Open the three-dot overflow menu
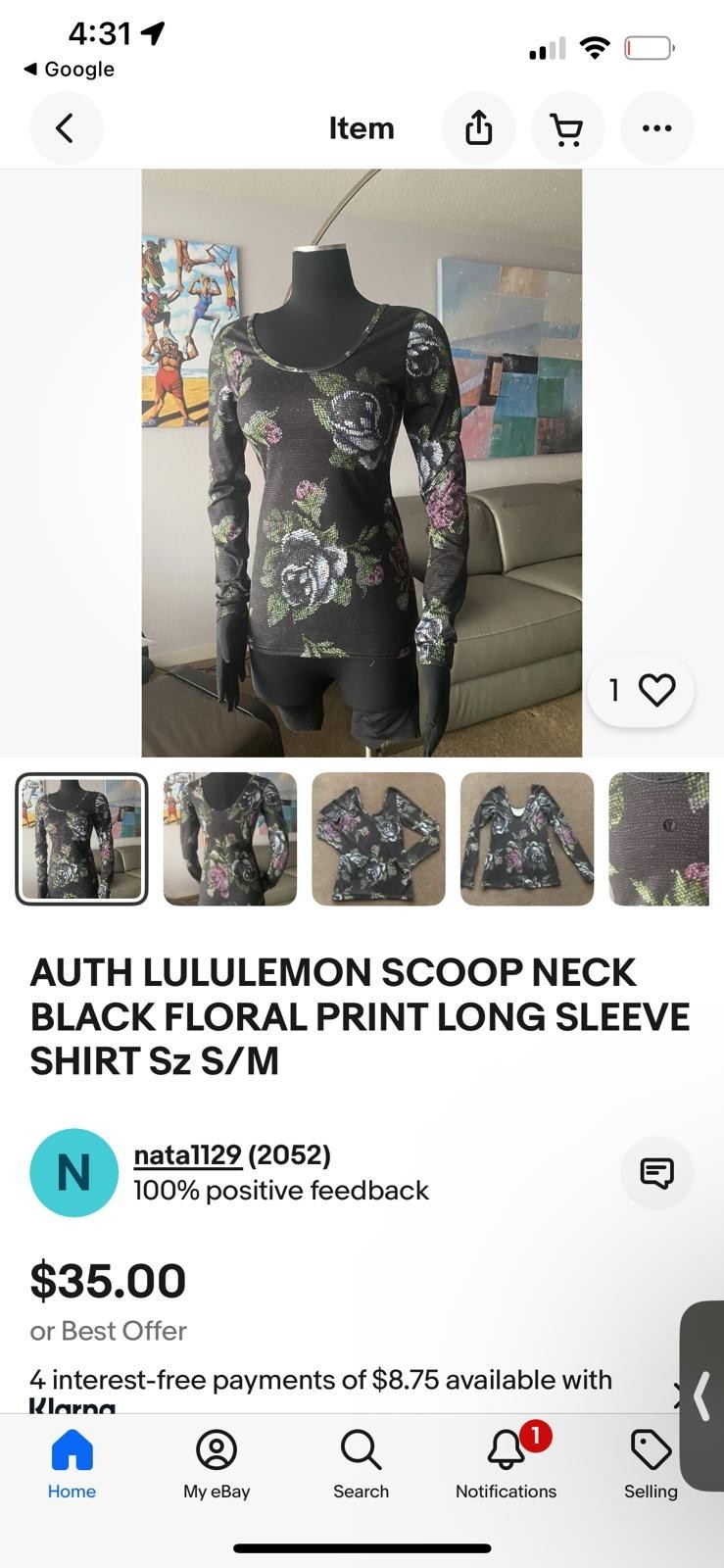Viewport: 724px width, 1568px height. click(656, 128)
